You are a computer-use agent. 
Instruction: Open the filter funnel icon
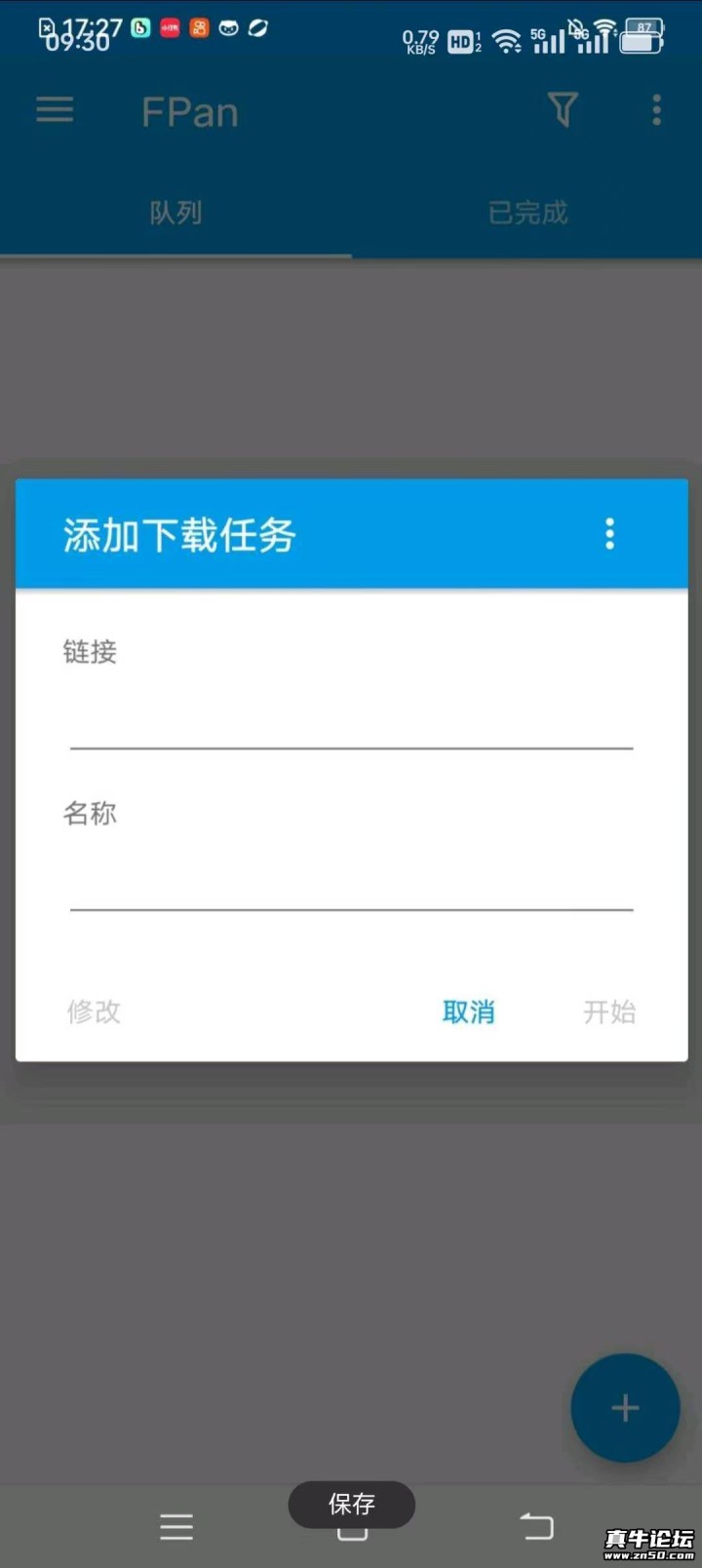[x=563, y=110]
